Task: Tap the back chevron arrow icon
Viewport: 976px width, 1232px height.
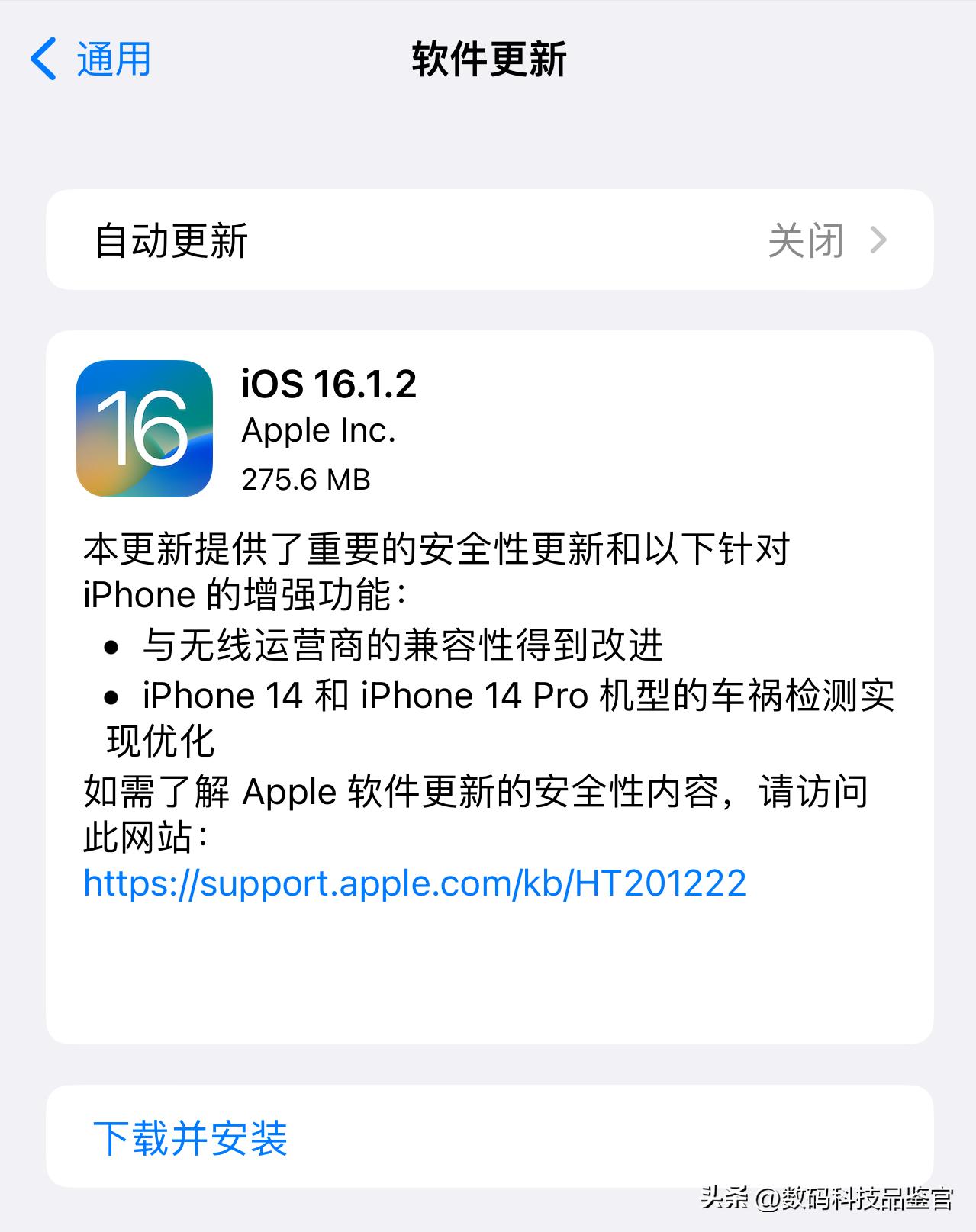Action: [x=46, y=60]
